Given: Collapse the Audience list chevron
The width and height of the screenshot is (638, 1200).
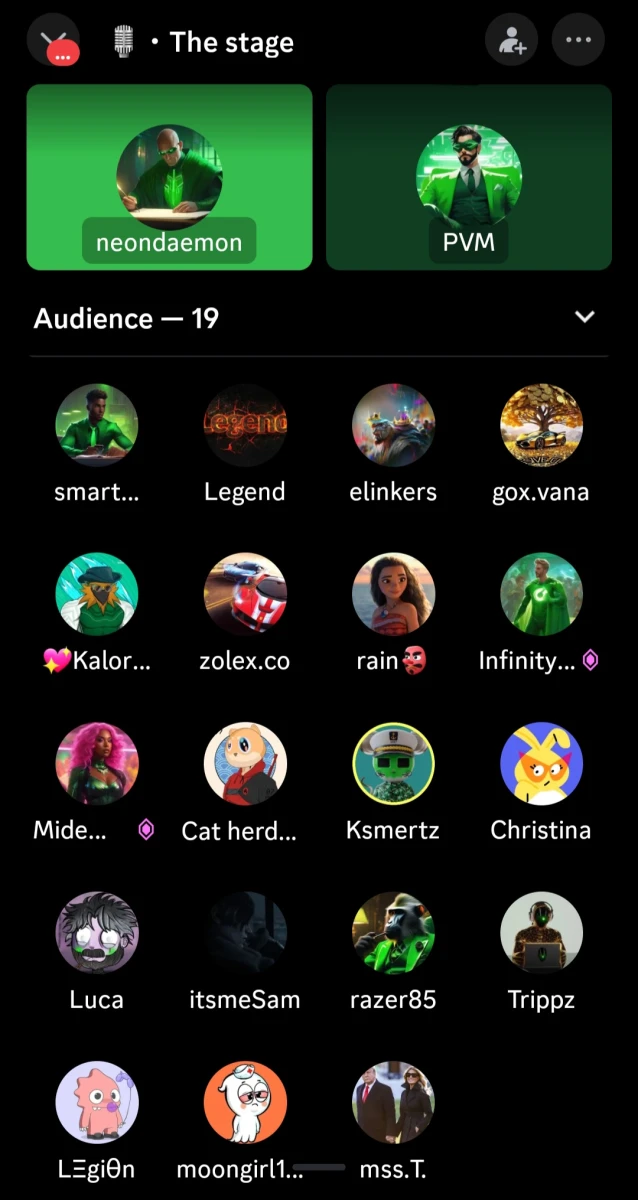Looking at the screenshot, I should point(585,317).
